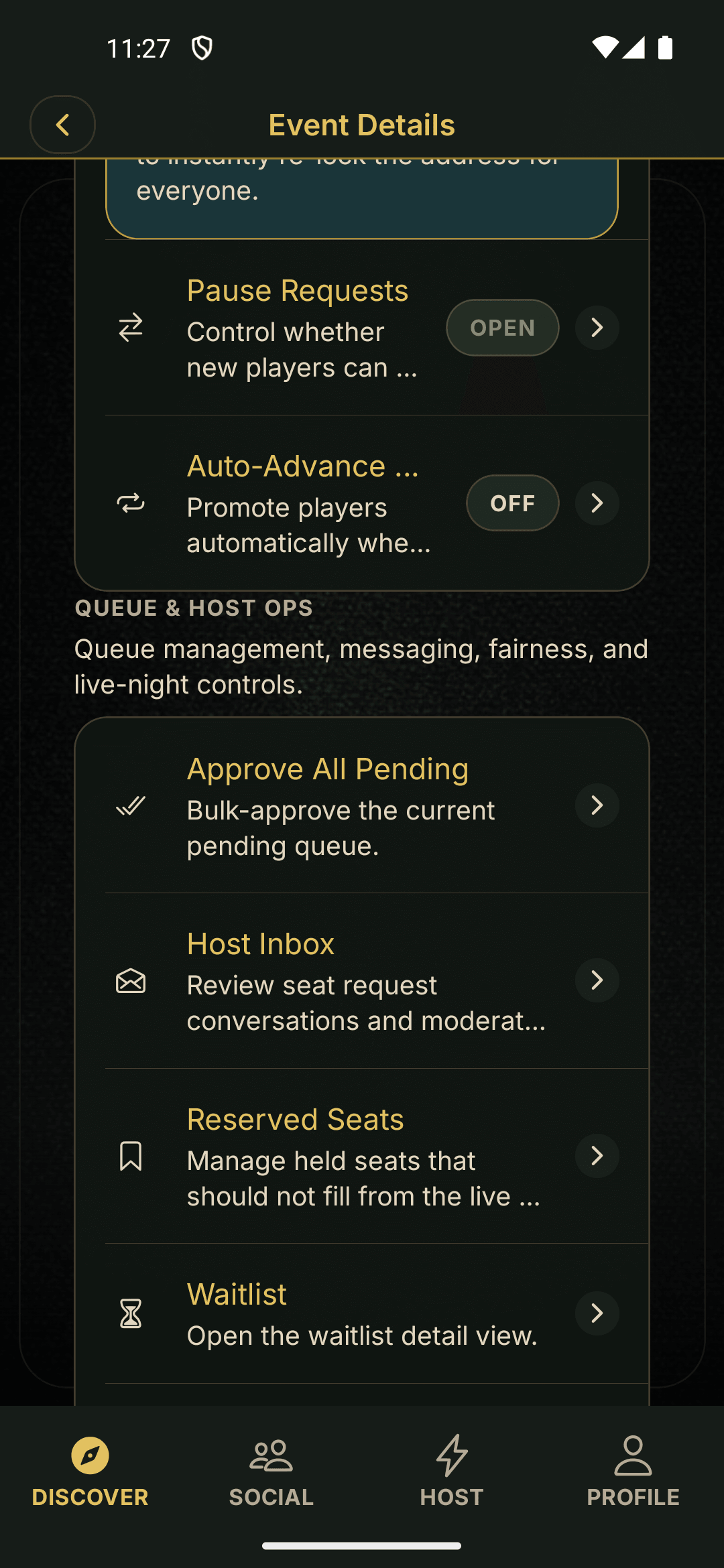
Task: Expand the Waitlist detail view chevron
Action: tap(597, 1314)
